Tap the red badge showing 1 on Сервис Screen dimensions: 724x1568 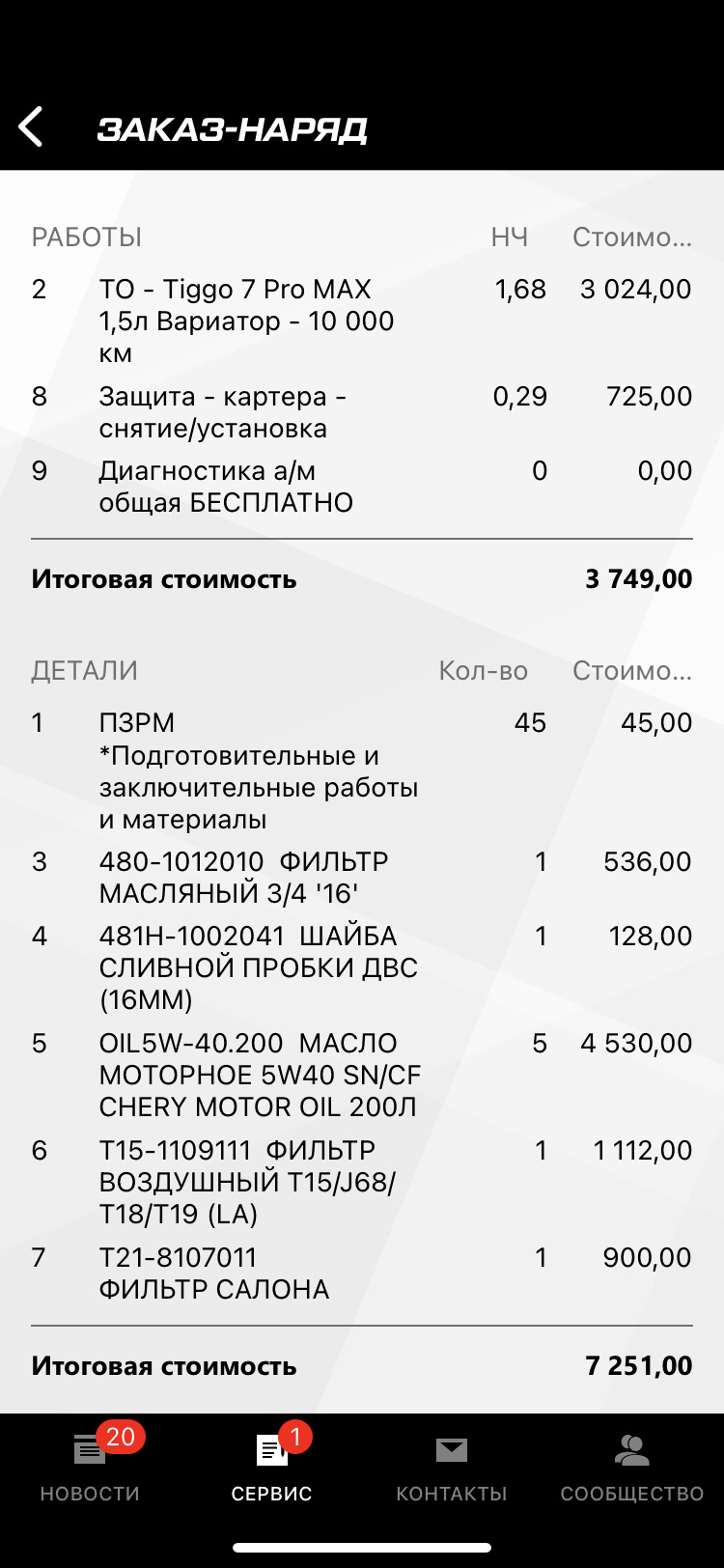pos(297,1437)
